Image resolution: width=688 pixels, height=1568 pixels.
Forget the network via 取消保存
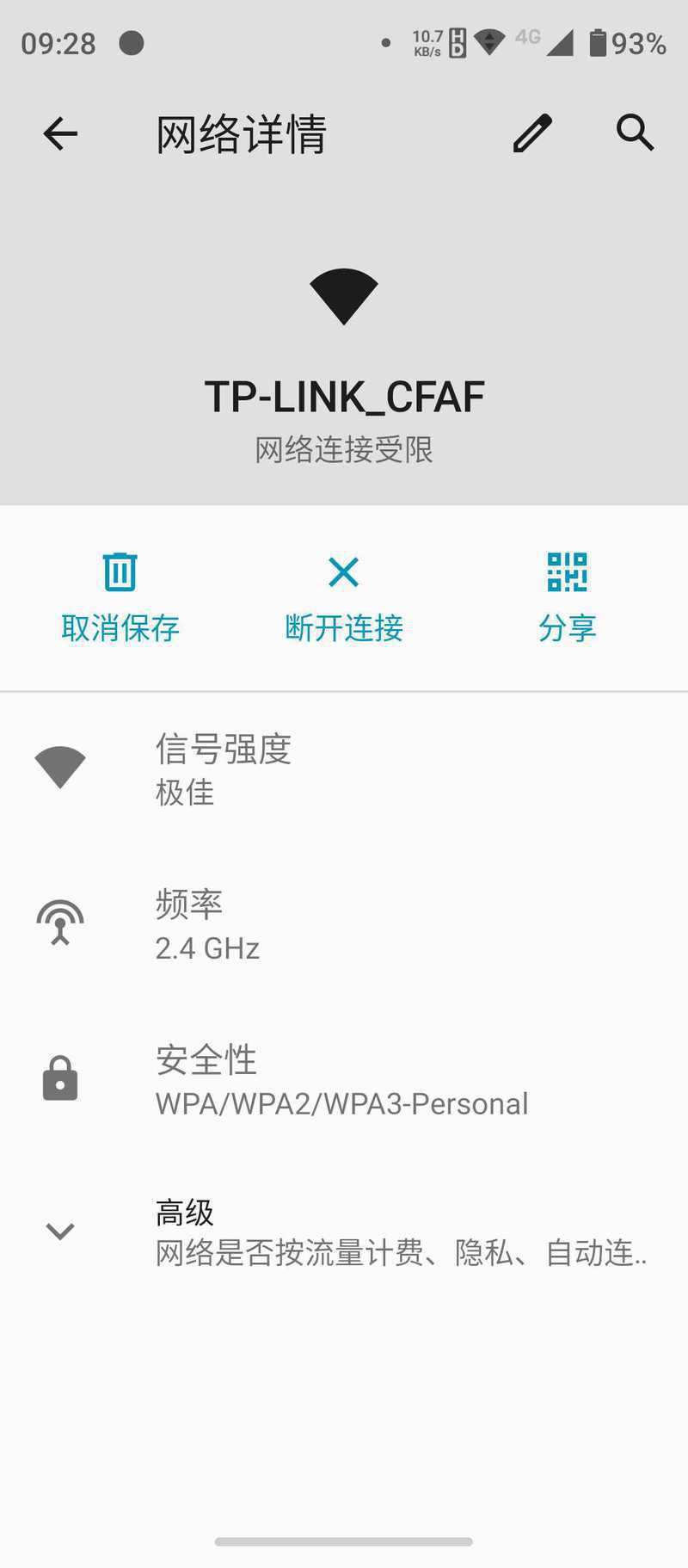[120, 598]
